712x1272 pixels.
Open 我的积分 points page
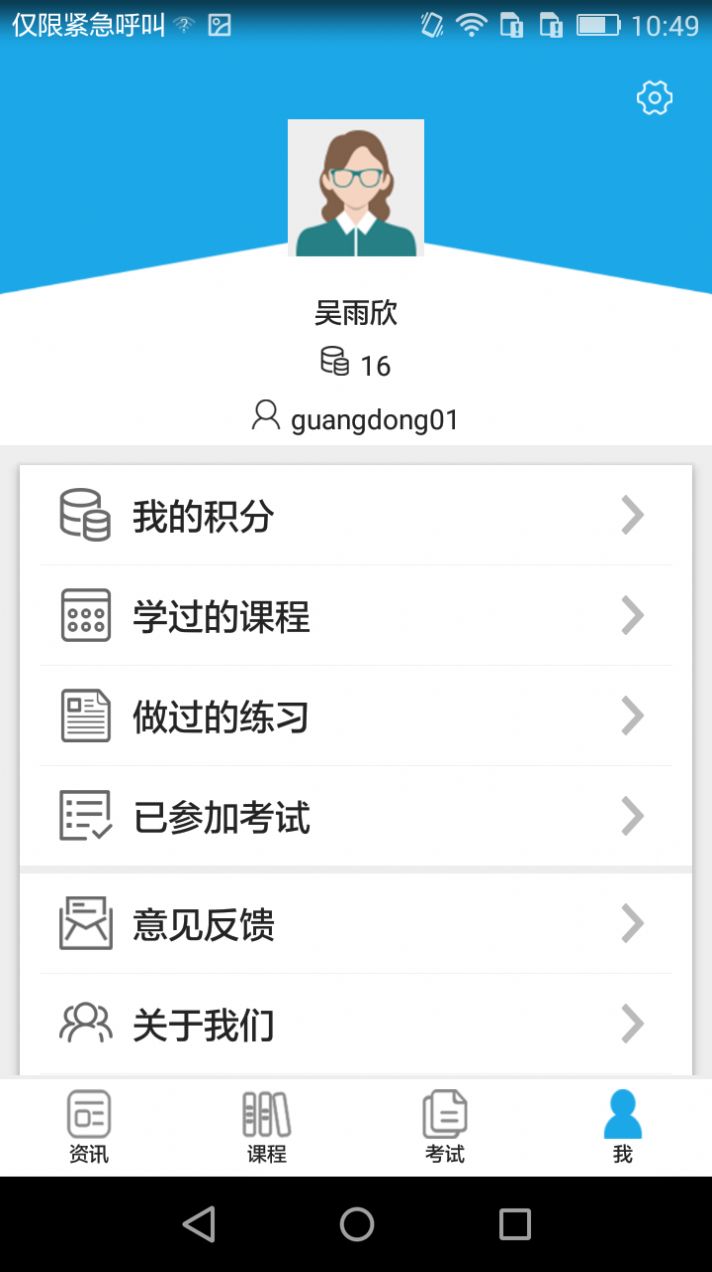355,516
